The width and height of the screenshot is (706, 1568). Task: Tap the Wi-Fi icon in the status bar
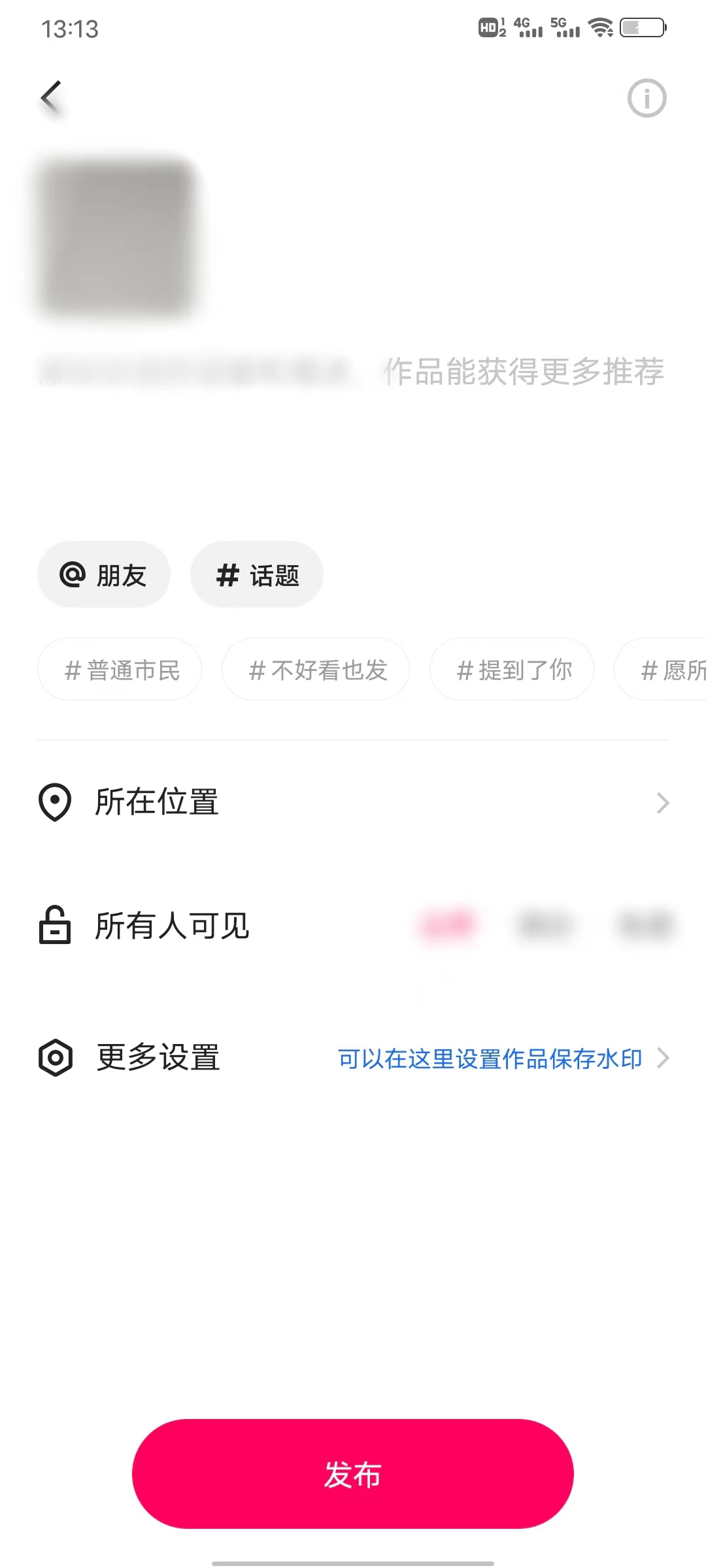pos(599,27)
